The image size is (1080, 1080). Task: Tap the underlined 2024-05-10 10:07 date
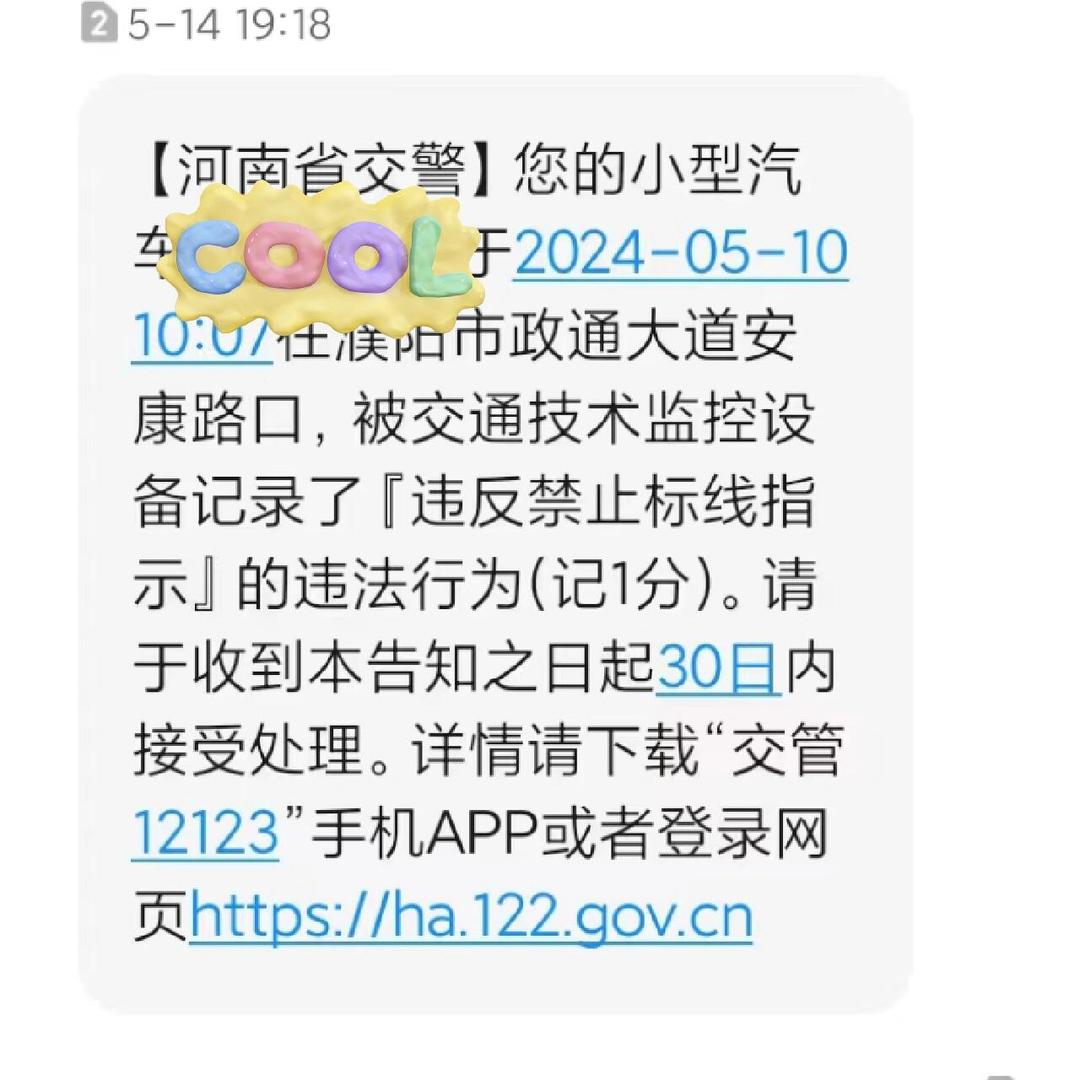point(680,254)
